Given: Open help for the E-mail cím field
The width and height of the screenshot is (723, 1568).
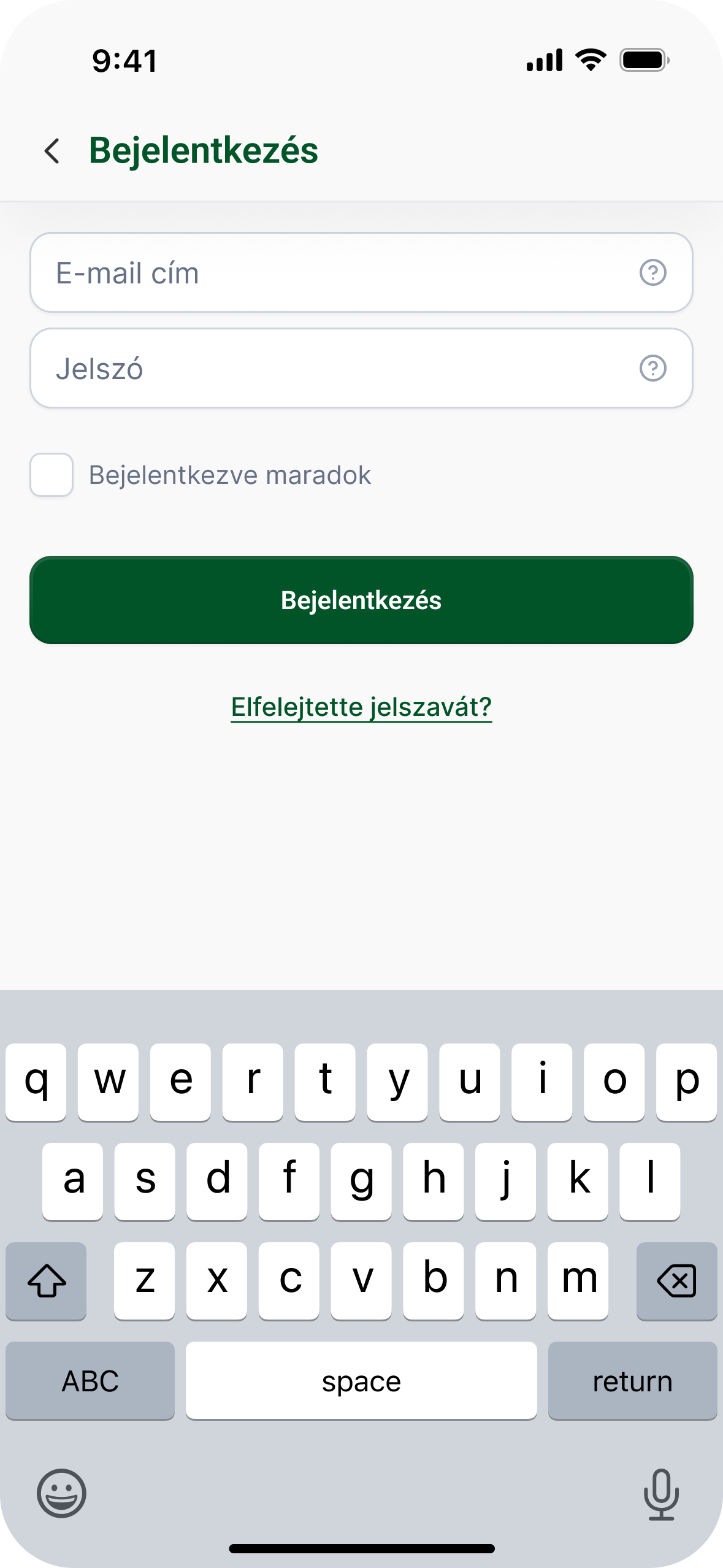Looking at the screenshot, I should coord(652,273).
